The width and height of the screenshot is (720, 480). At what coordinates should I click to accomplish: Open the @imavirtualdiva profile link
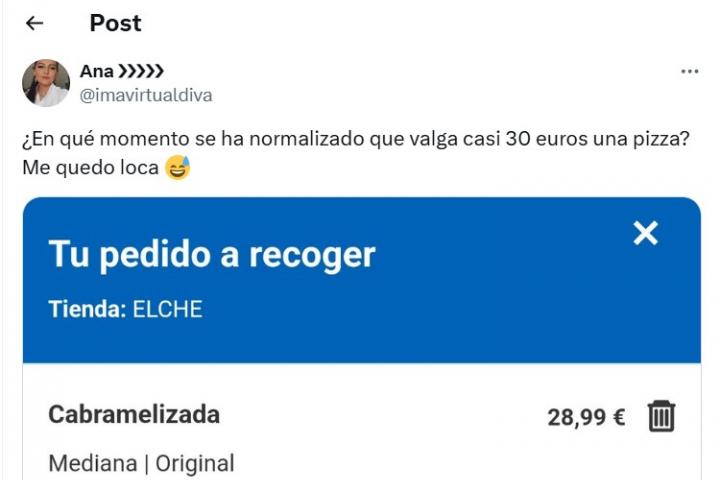click(145, 95)
